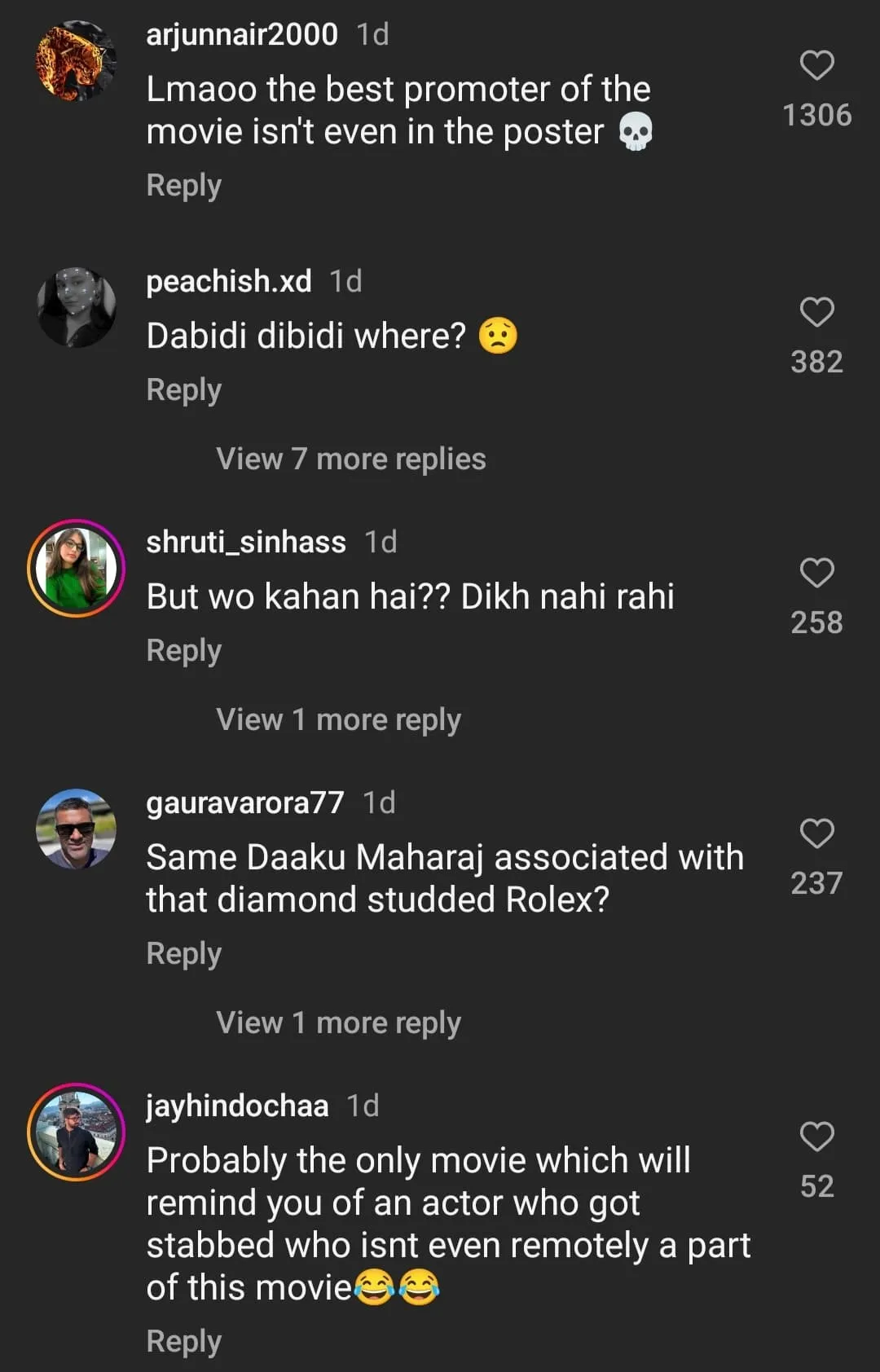Like arjunnair2000's comment
This screenshot has height=1372, width=880.
click(x=816, y=66)
